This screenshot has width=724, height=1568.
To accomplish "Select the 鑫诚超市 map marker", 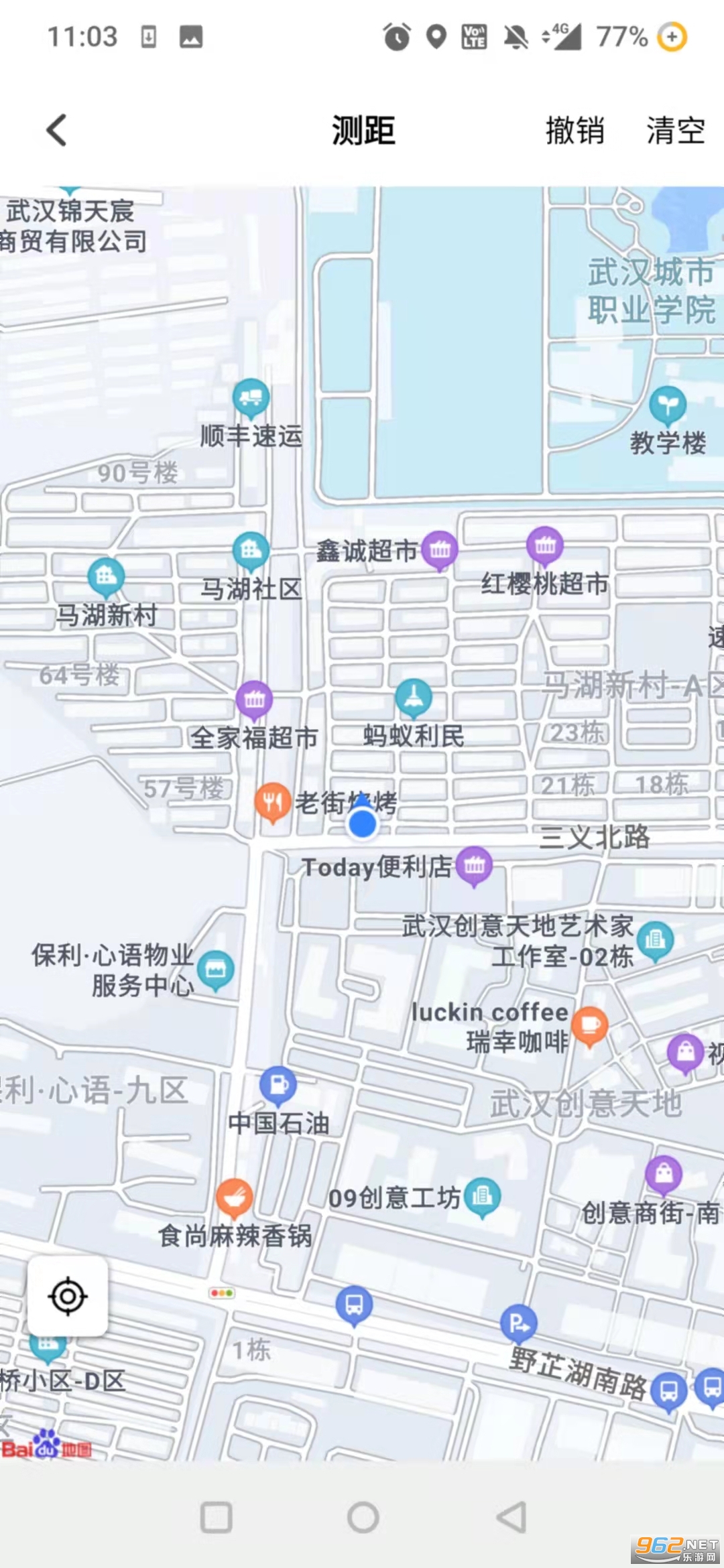I will [x=440, y=551].
